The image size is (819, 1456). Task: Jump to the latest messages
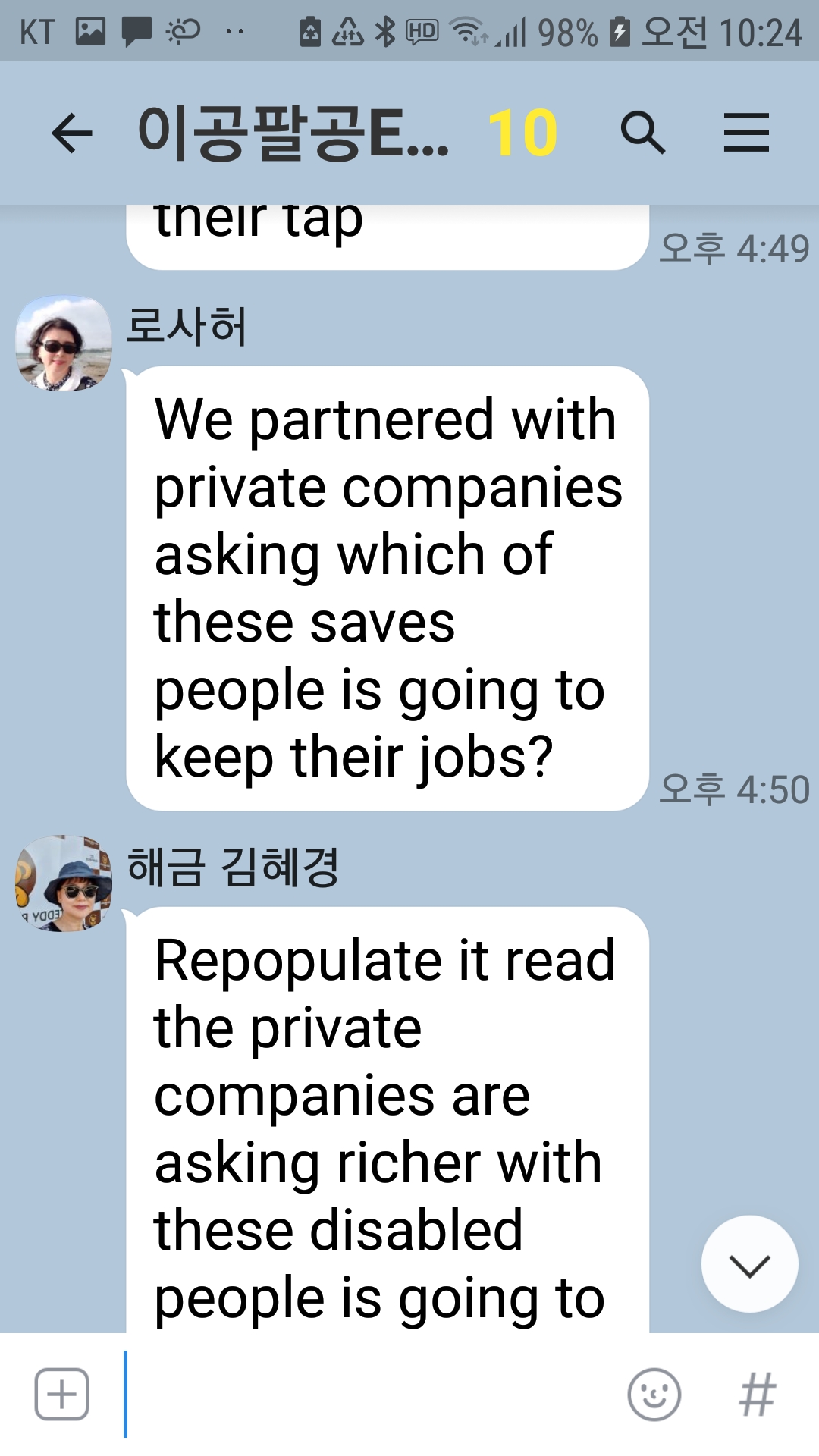[x=749, y=1264]
